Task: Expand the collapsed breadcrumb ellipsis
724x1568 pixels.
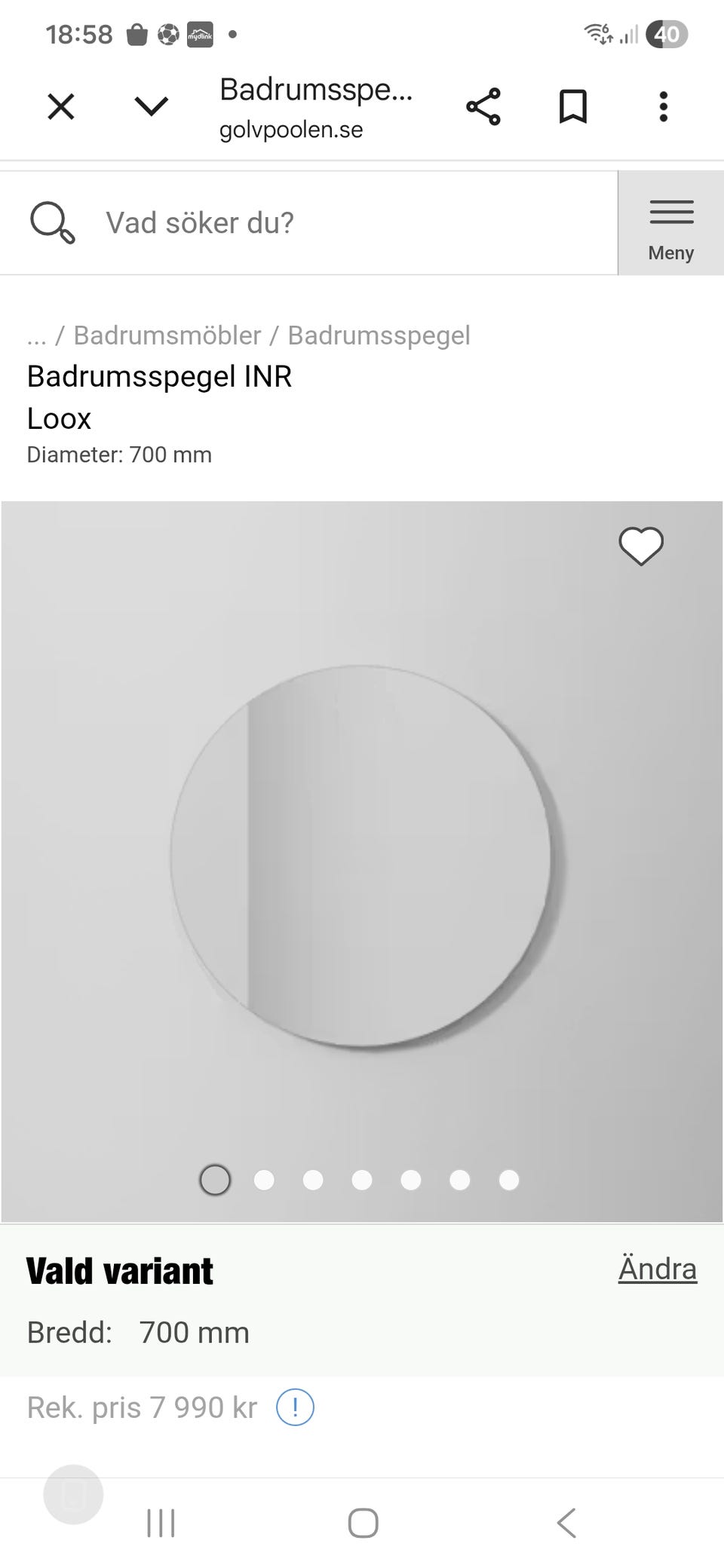Action: [36, 337]
